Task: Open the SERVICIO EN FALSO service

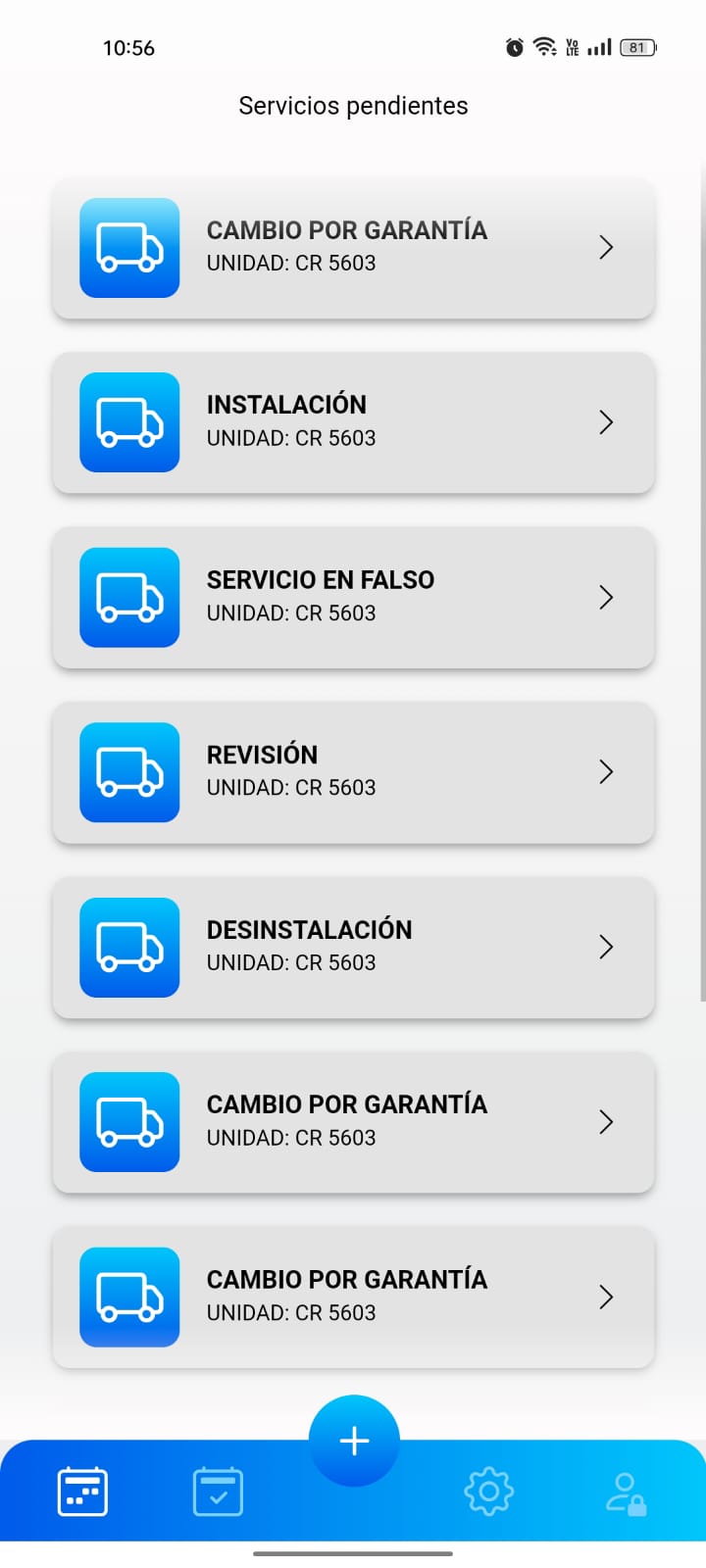Action: click(x=353, y=598)
